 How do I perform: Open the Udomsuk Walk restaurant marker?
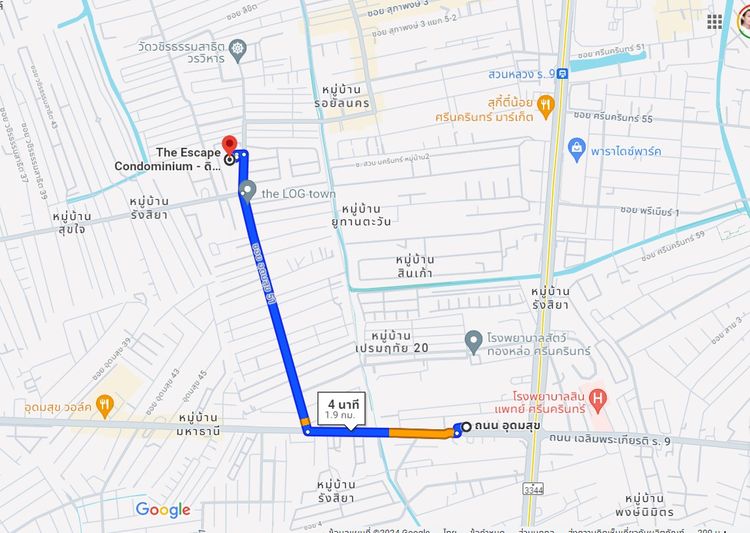coord(106,406)
